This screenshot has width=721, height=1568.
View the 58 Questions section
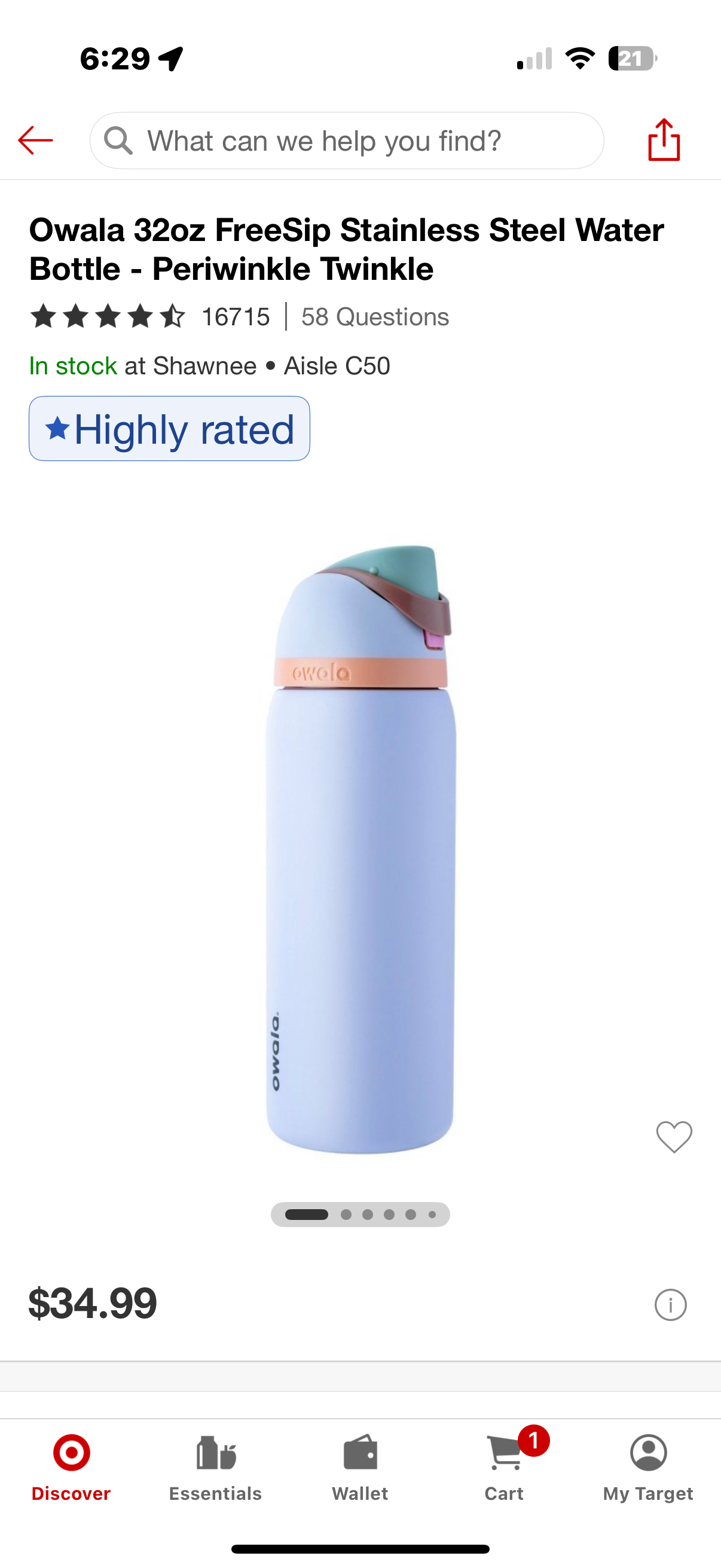375,316
